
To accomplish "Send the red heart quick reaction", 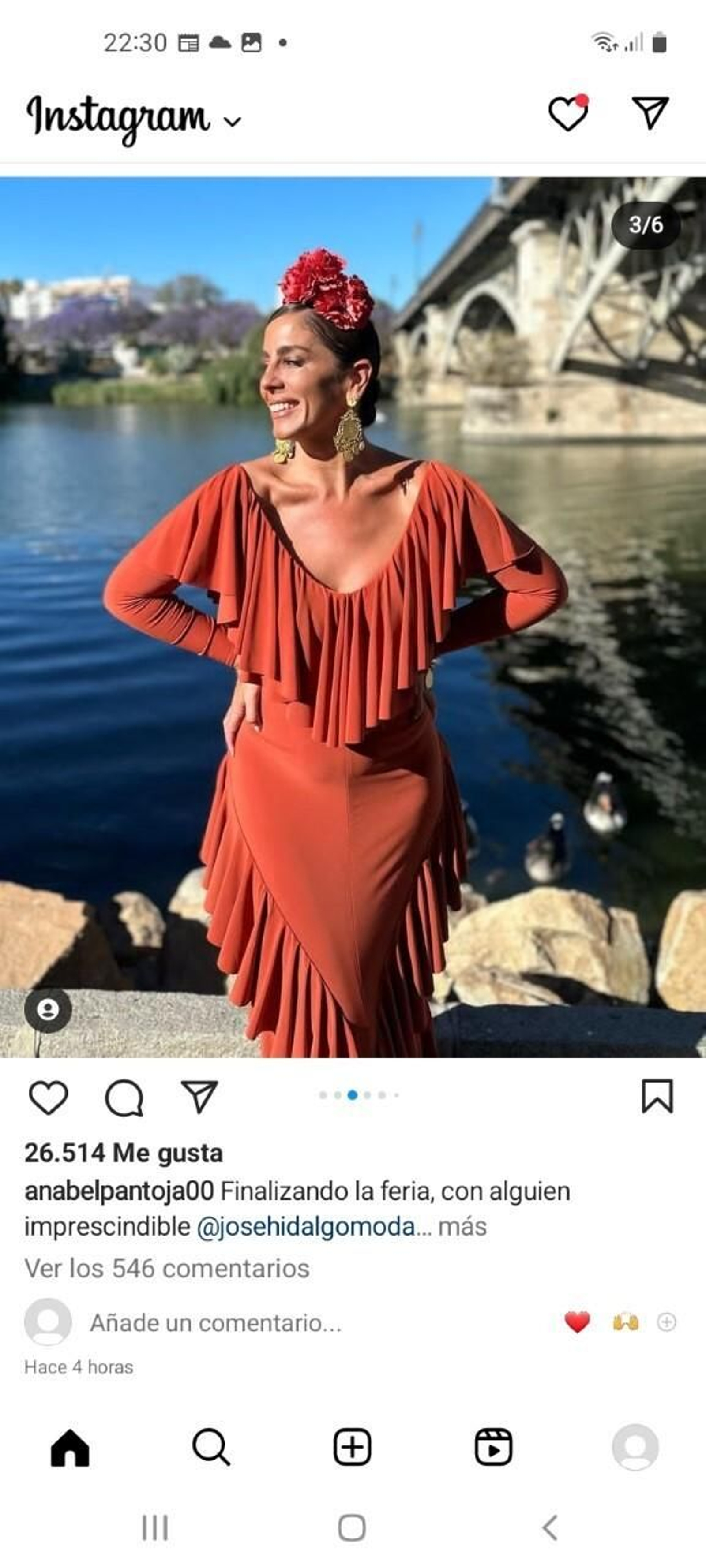I will tap(577, 1322).
